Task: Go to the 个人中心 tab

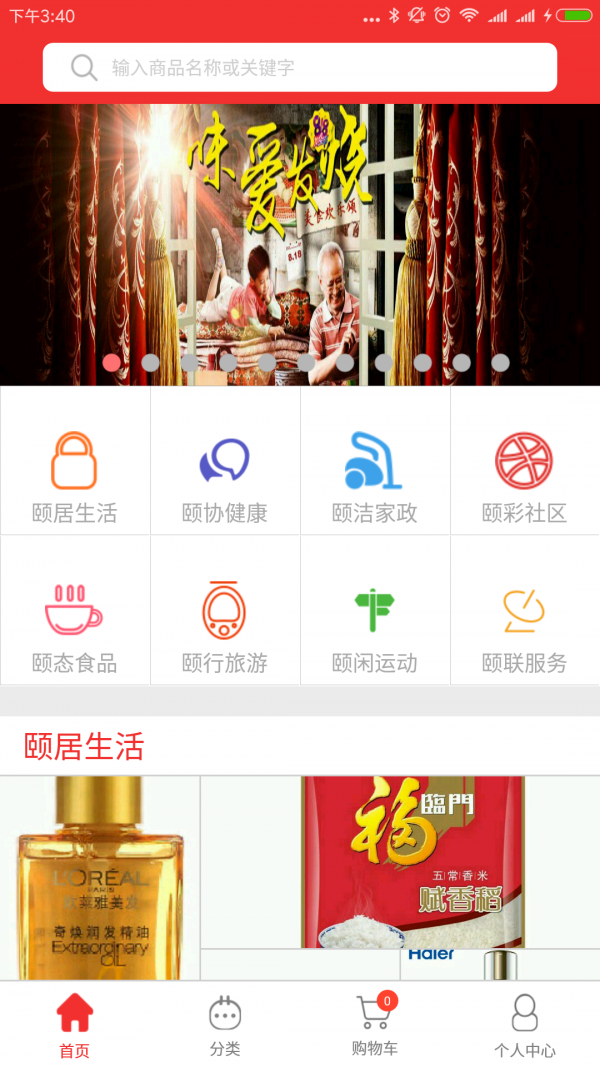Action: point(525,1025)
